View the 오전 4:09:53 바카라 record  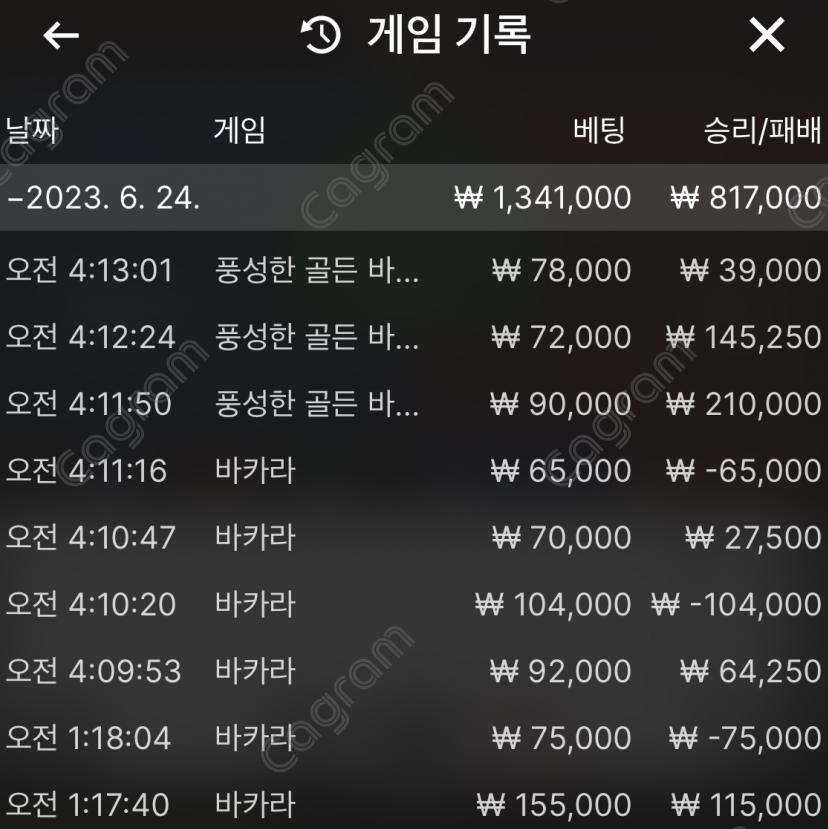(414, 671)
